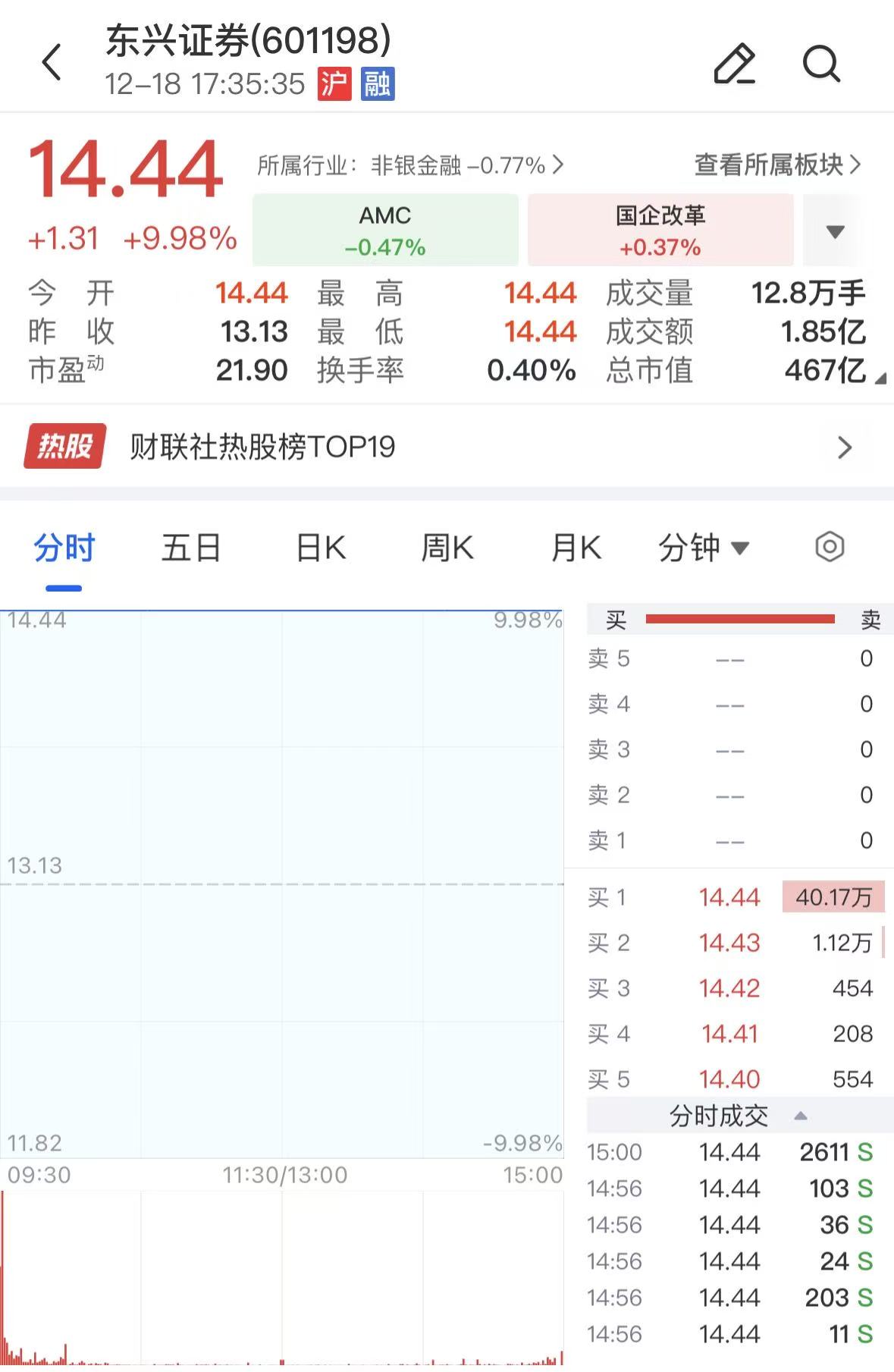Open 非银金融 industry details
Viewport: 894px width, 1372px height.
[410, 165]
